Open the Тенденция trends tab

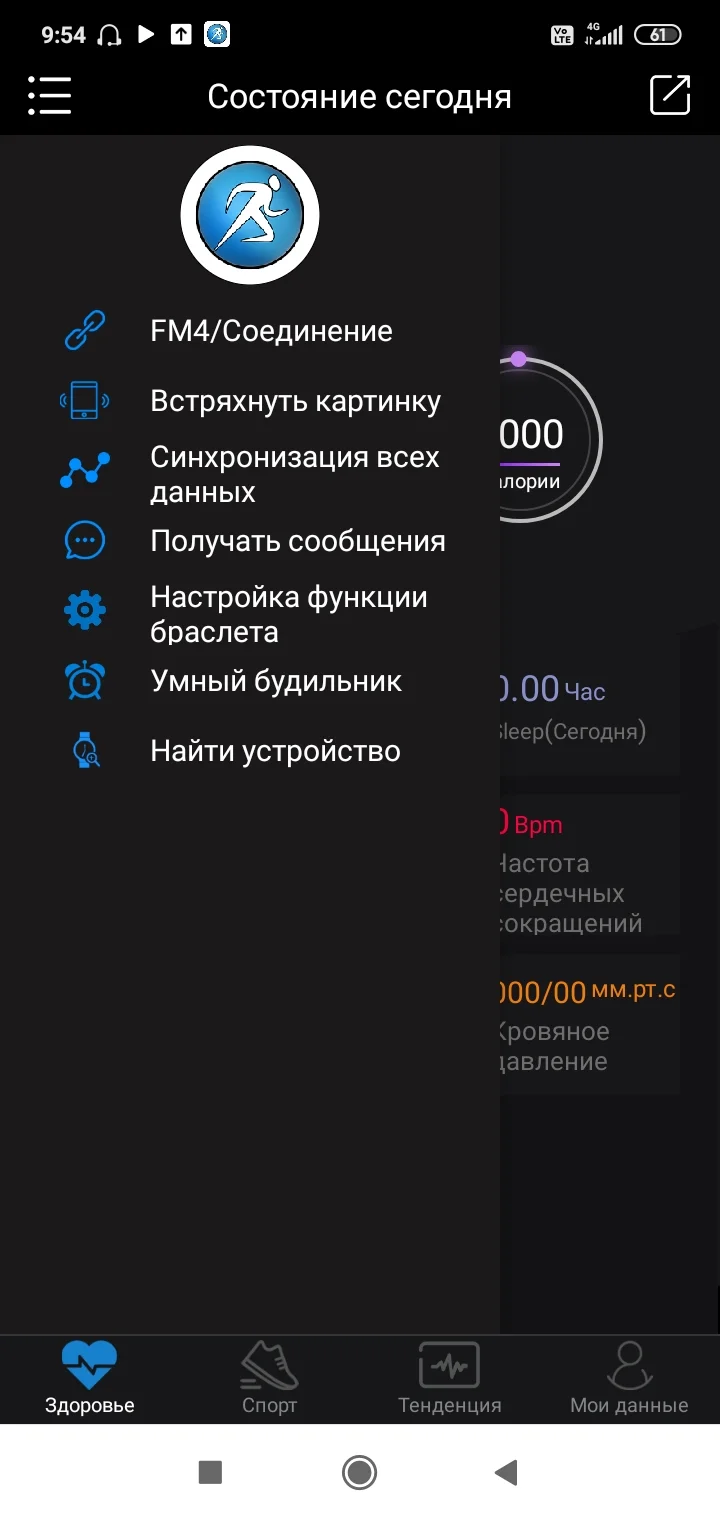[x=449, y=1377]
